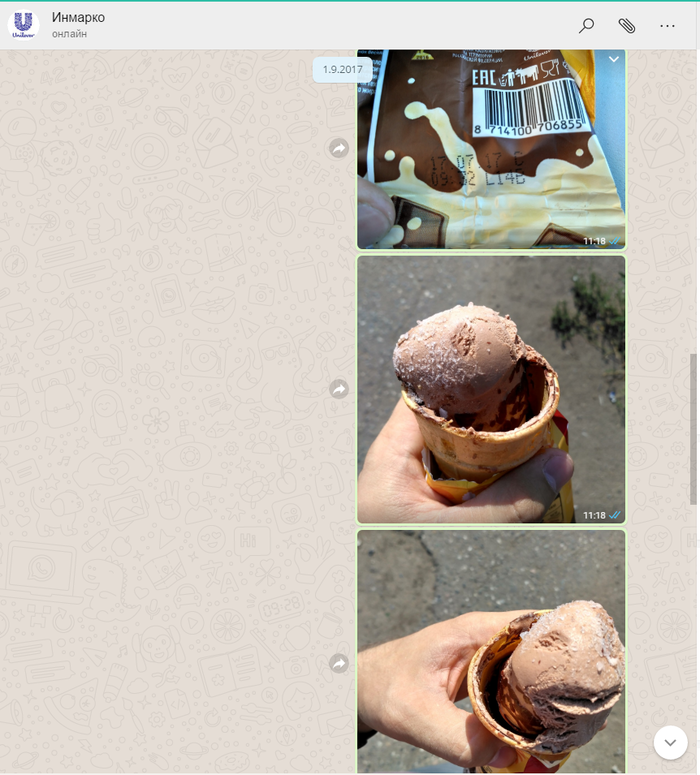Tap the Инмарко profile avatar

pos(23,26)
